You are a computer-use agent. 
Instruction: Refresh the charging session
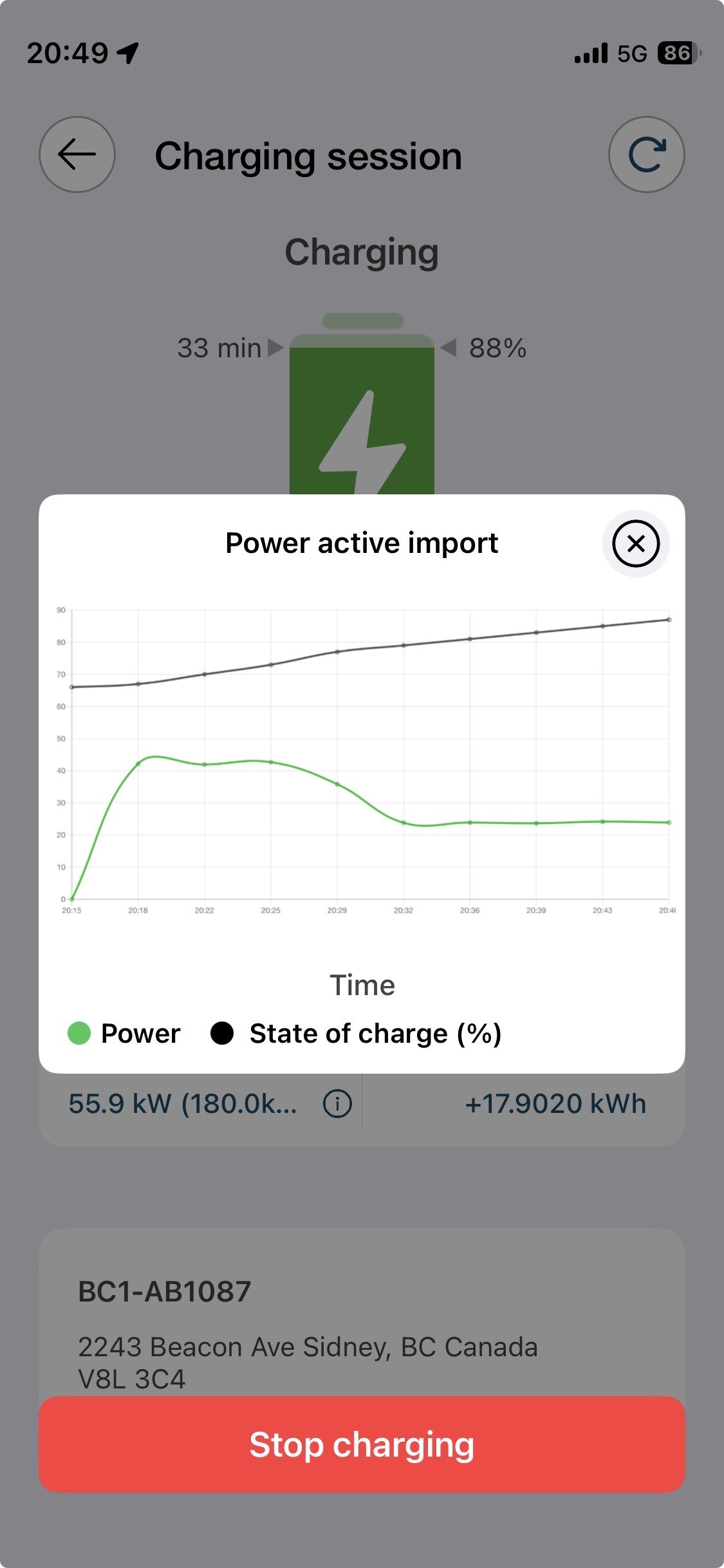pyautogui.click(x=646, y=154)
